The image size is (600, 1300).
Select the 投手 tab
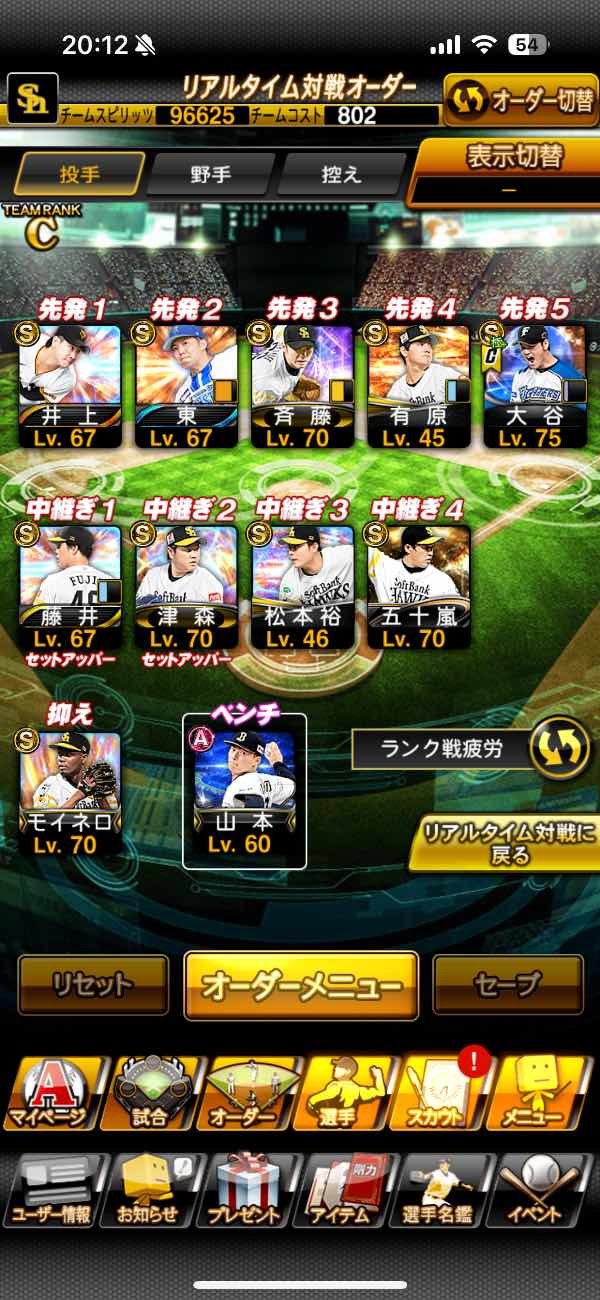pyautogui.click(x=80, y=174)
